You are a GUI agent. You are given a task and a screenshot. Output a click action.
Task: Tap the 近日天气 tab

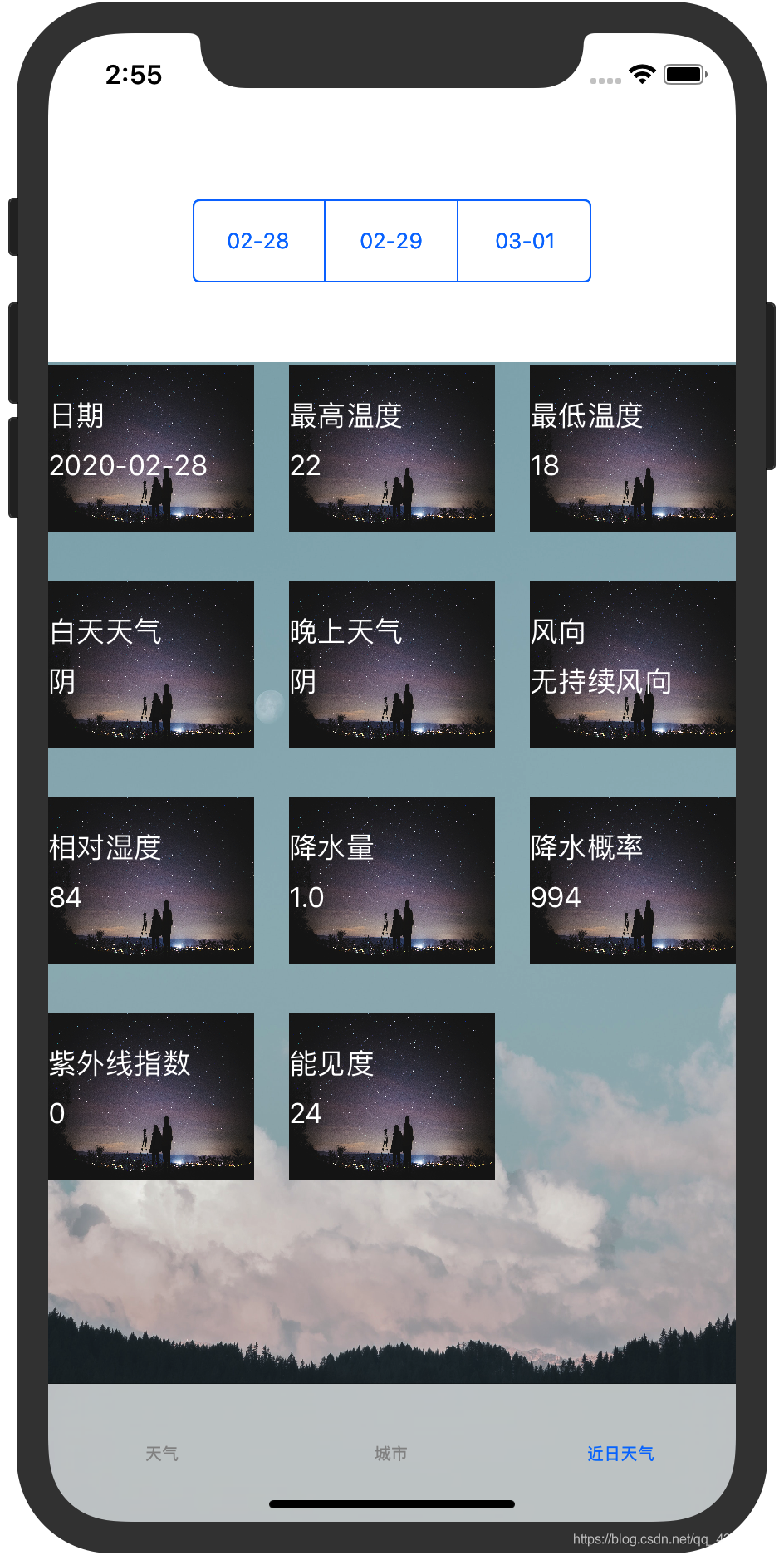(620, 1454)
